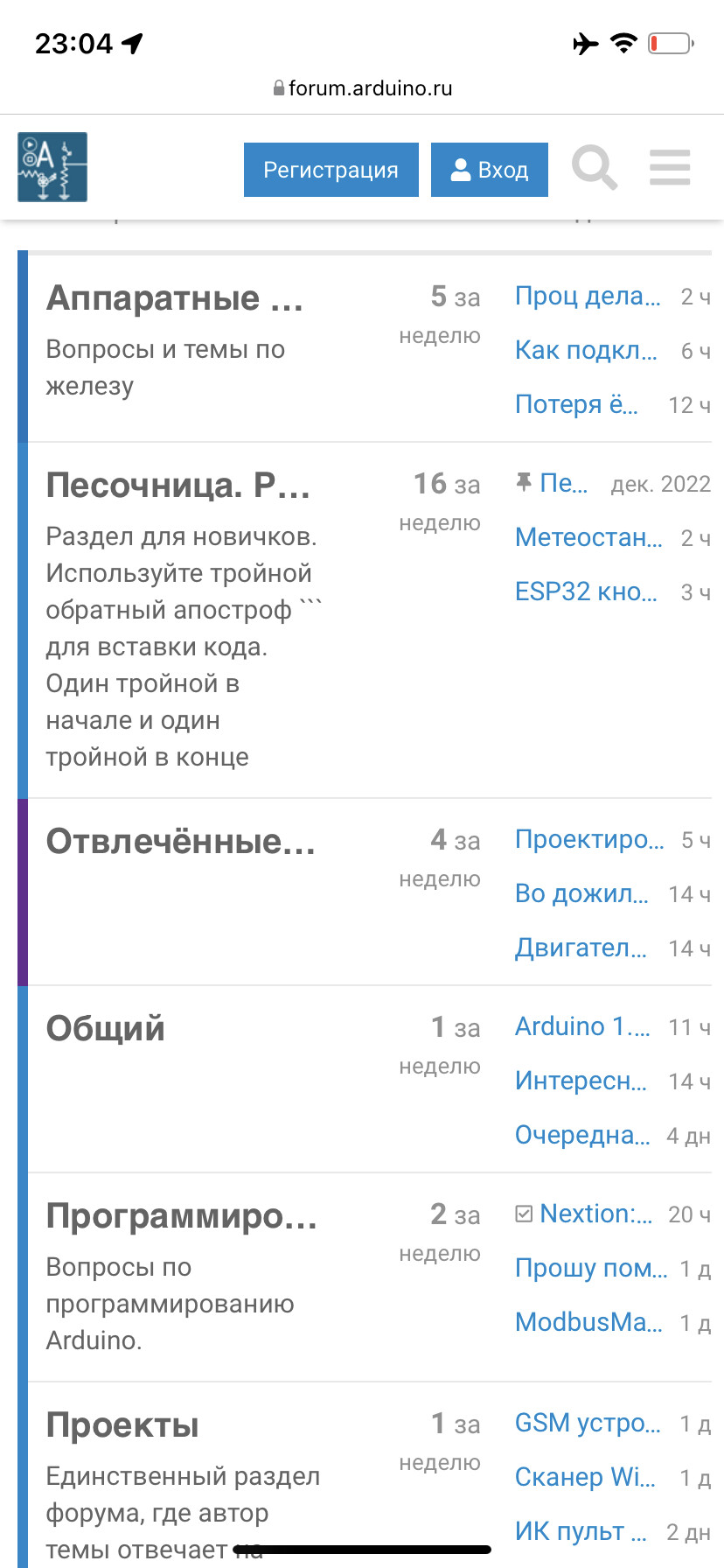Open the Отвлечённые category
This screenshot has width=724, height=1568.
(181, 842)
